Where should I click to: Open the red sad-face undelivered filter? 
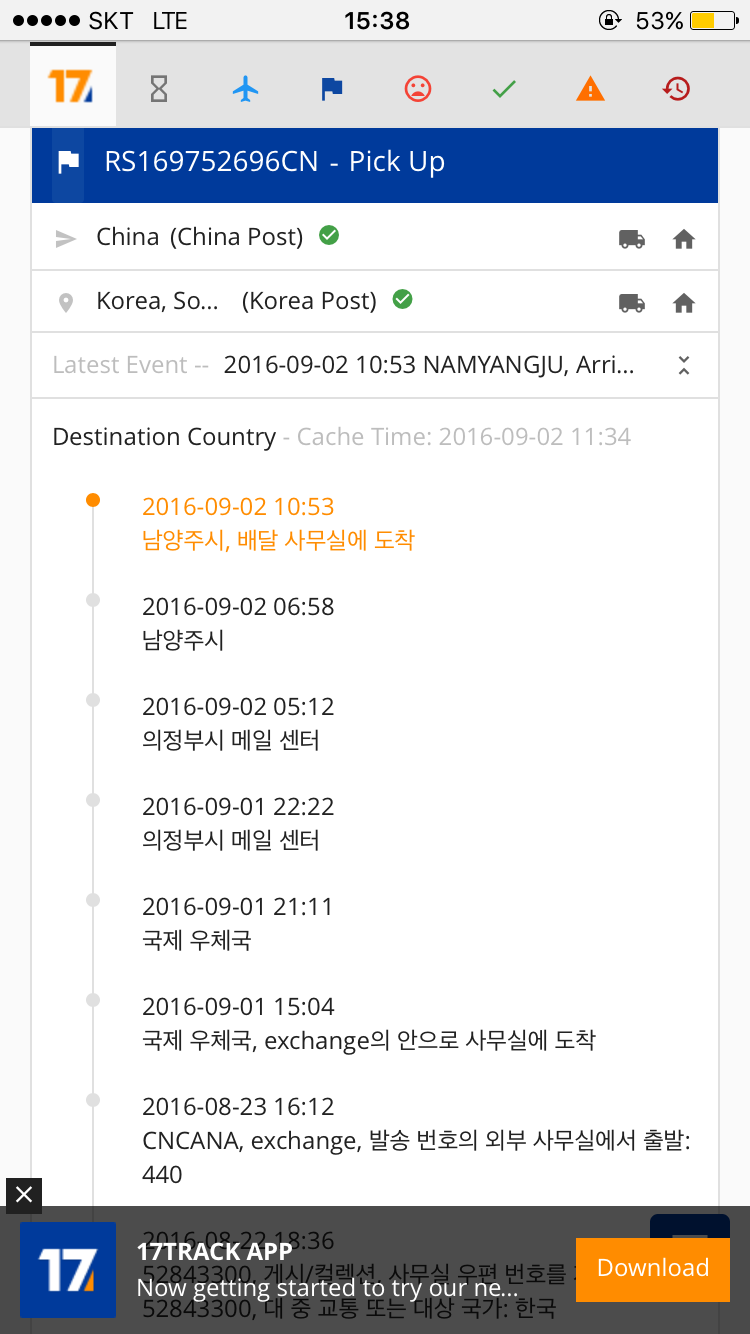[417, 89]
